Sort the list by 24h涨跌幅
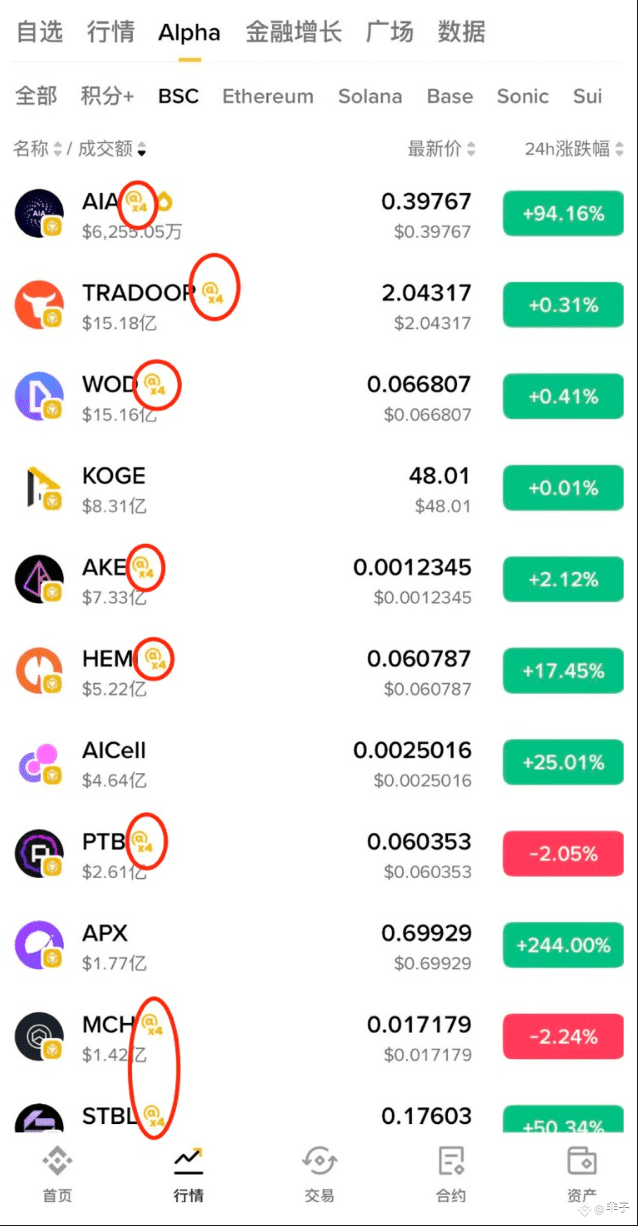The image size is (638, 1226). point(575,149)
